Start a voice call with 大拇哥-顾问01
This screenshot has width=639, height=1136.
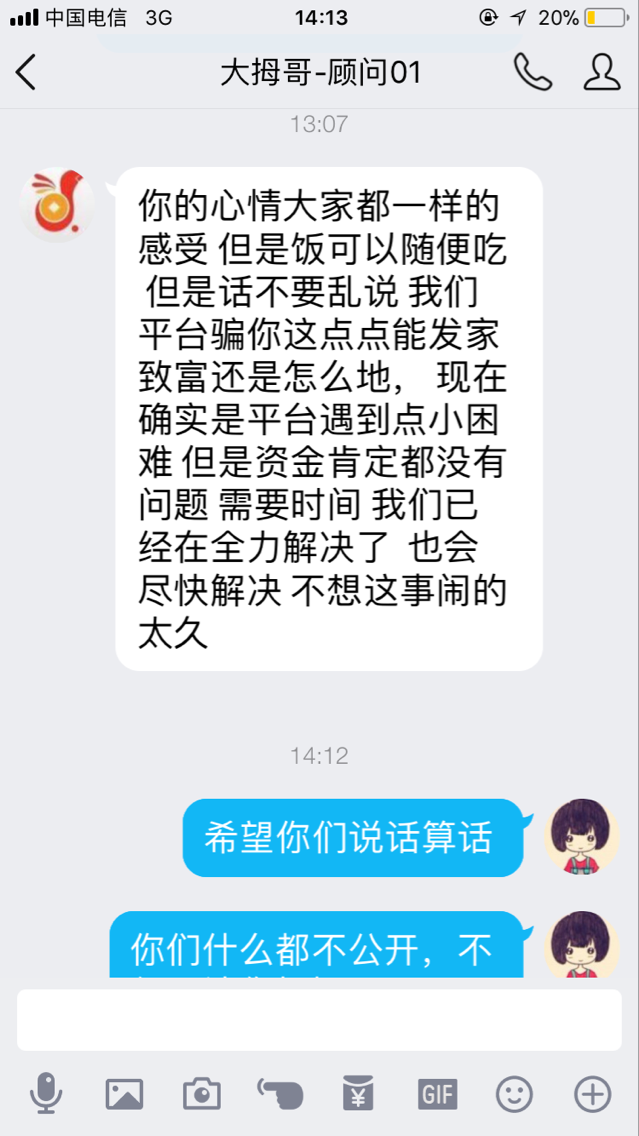pos(533,73)
